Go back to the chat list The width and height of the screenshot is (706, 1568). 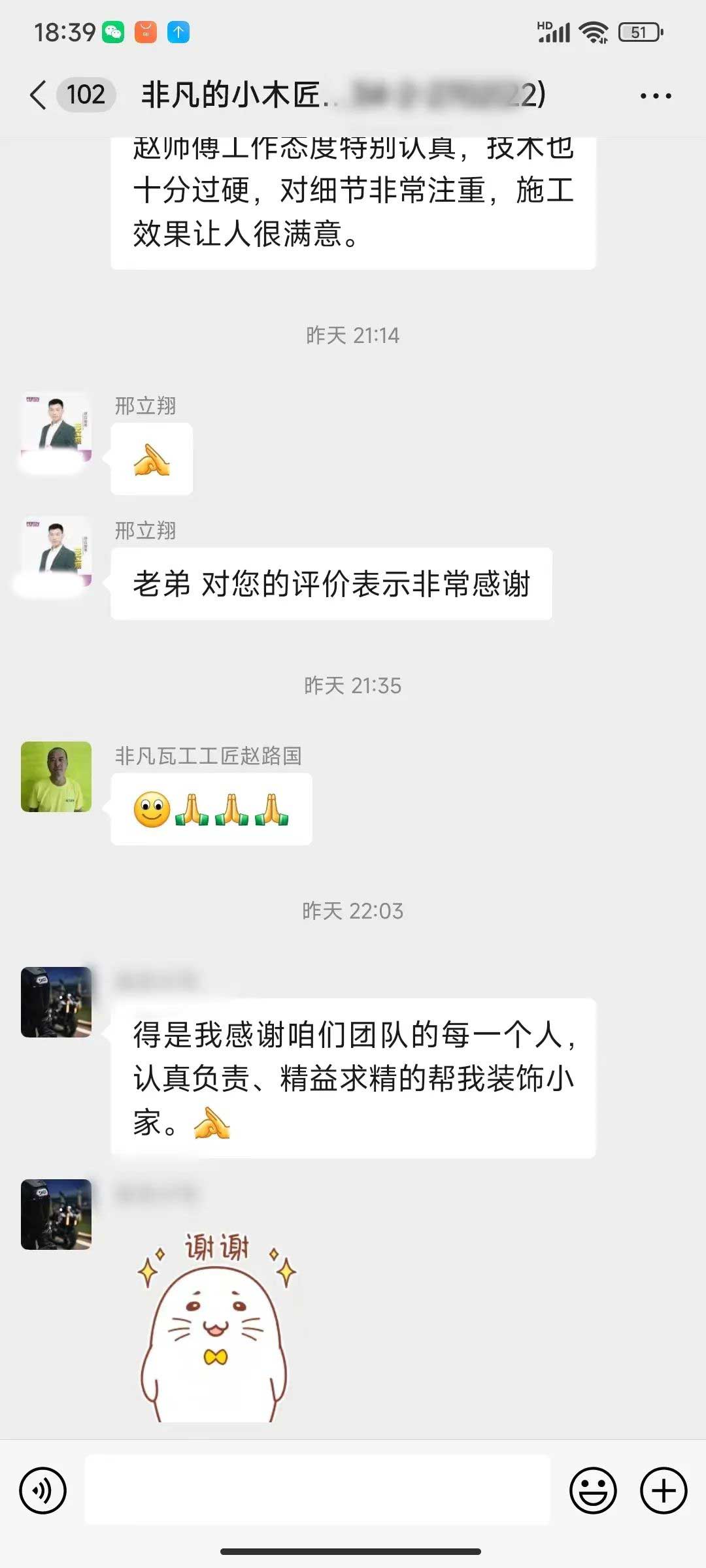pyautogui.click(x=39, y=95)
